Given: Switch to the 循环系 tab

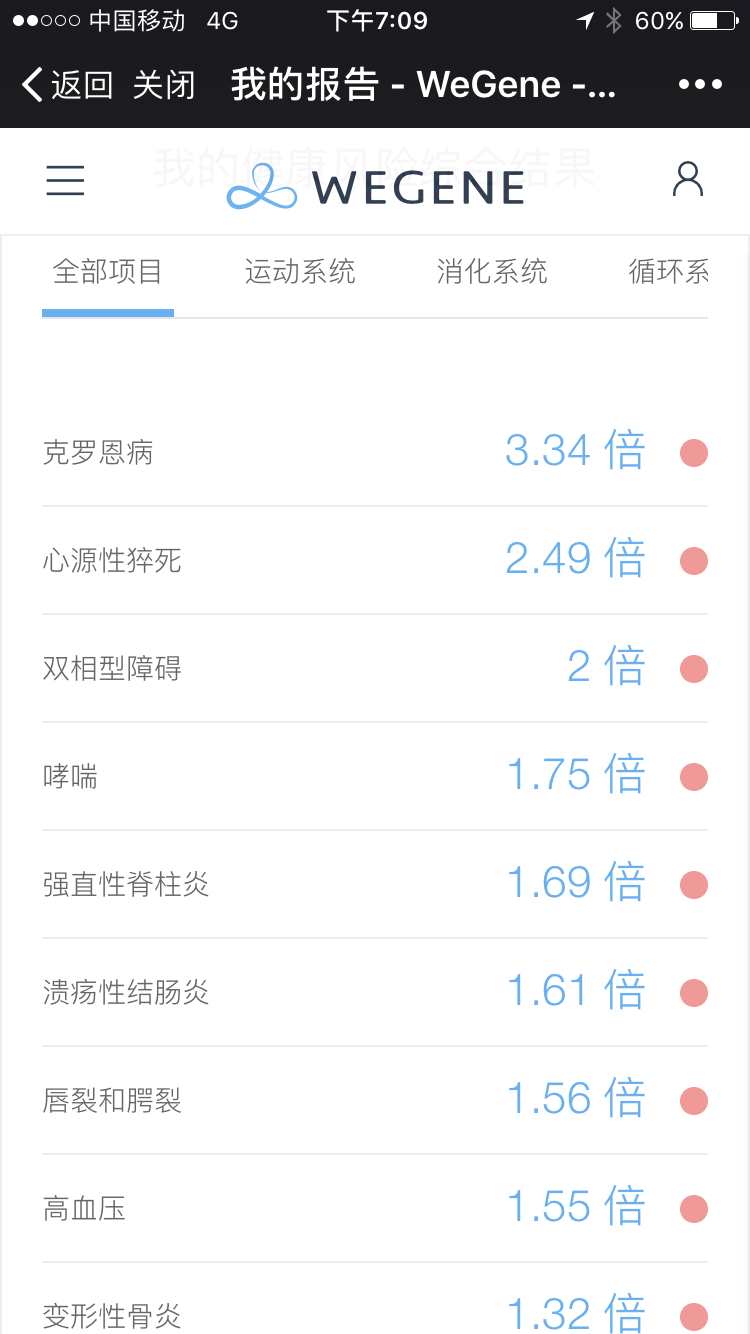Looking at the screenshot, I should tap(669, 272).
